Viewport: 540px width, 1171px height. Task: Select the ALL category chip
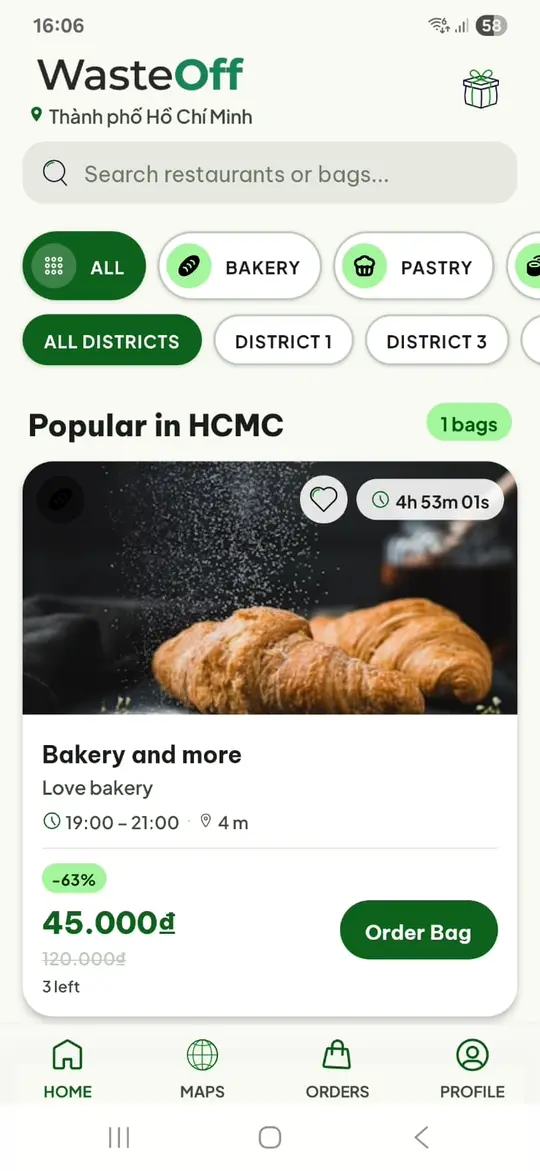click(84, 266)
